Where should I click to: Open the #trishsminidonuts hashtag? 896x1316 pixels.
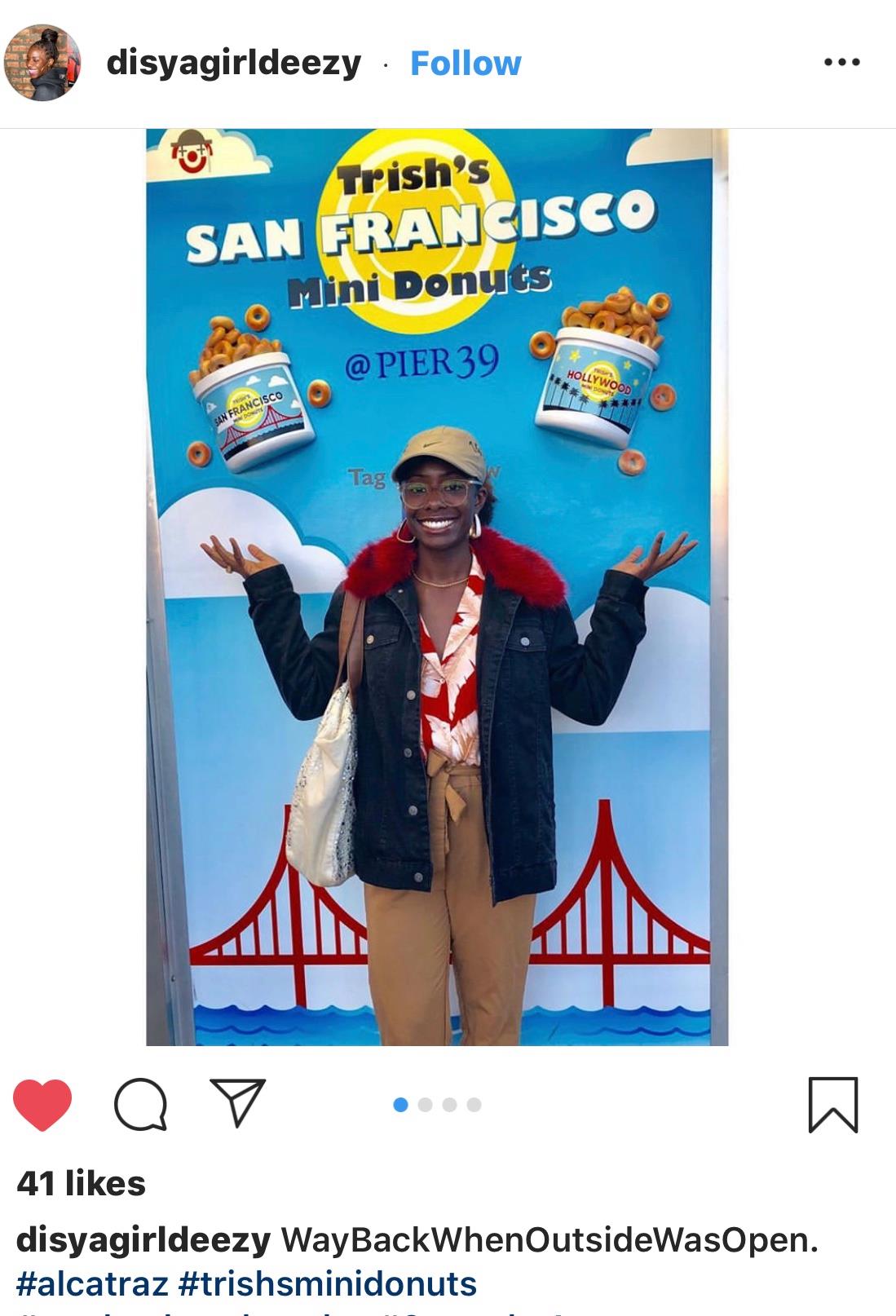coord(327,1283)
